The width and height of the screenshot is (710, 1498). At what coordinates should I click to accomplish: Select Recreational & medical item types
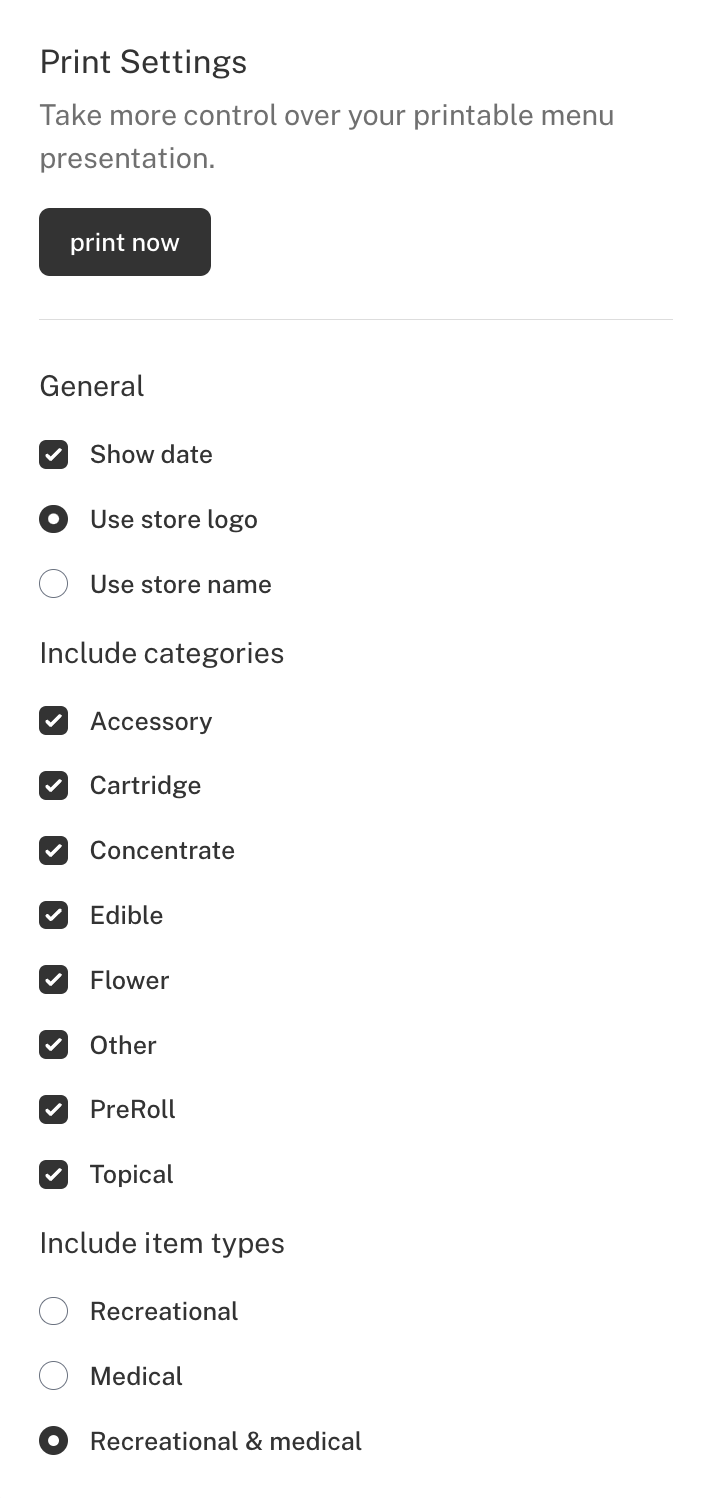coord(53,1441)
